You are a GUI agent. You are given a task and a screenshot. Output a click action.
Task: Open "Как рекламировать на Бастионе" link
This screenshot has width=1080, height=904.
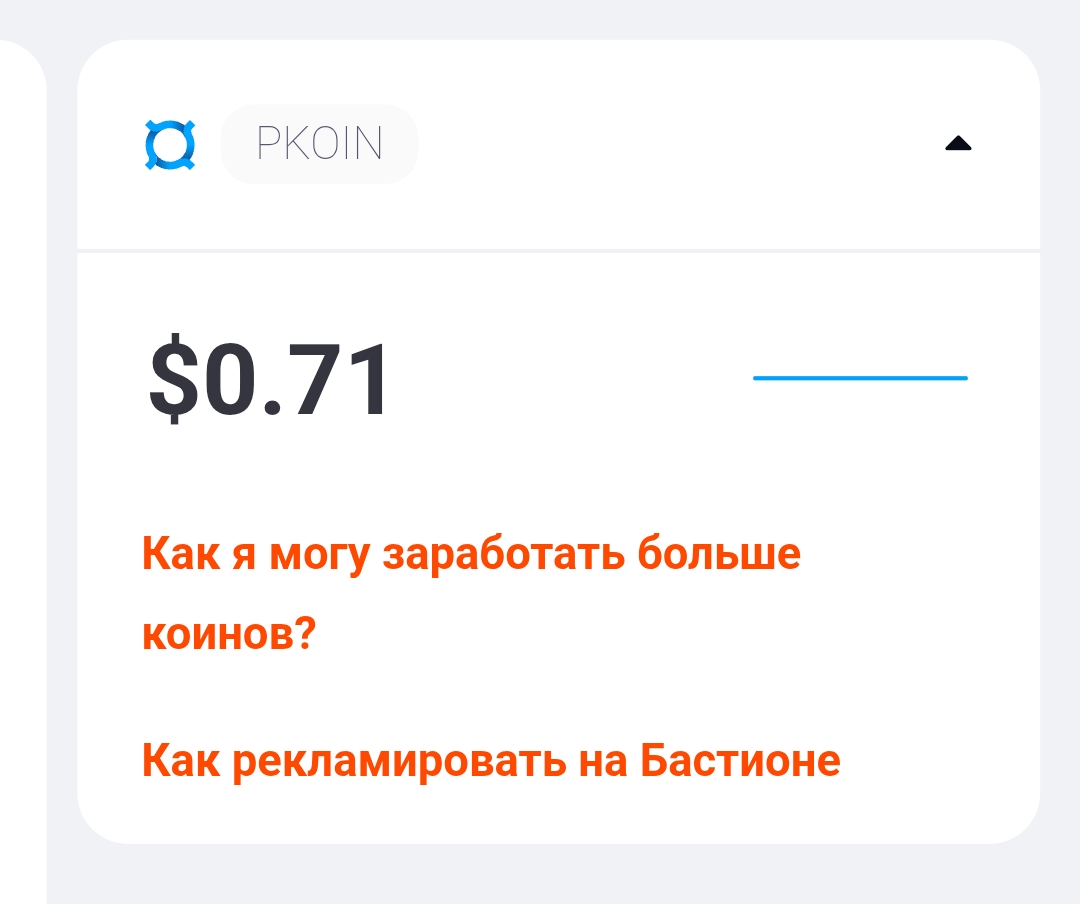[491, 761]
